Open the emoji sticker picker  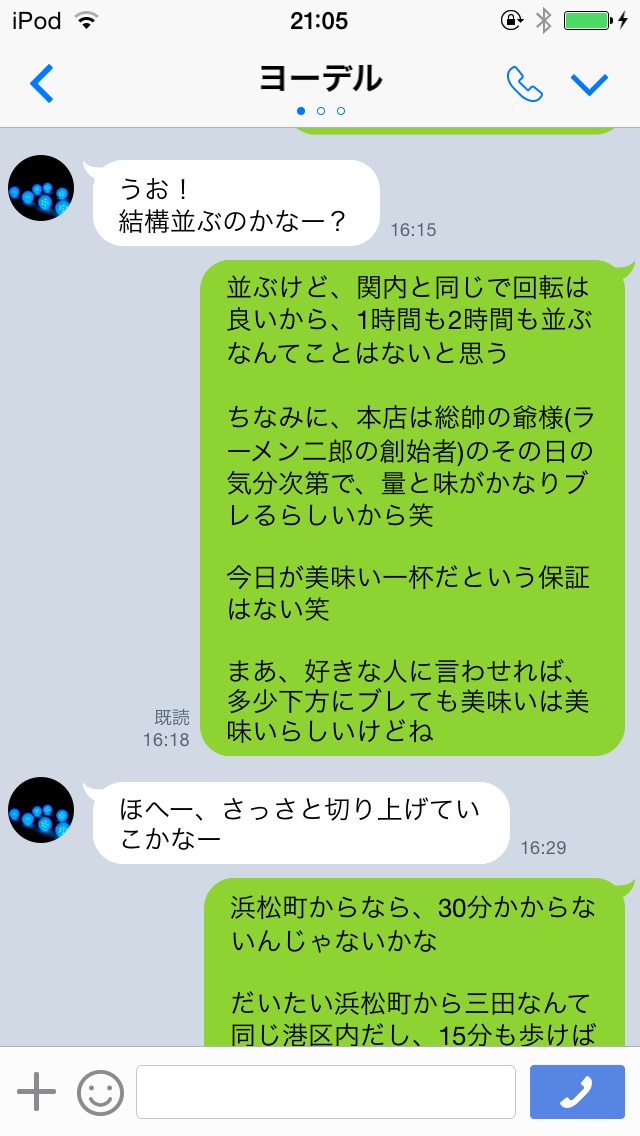pyautogui.click(x=100, y=1091)
